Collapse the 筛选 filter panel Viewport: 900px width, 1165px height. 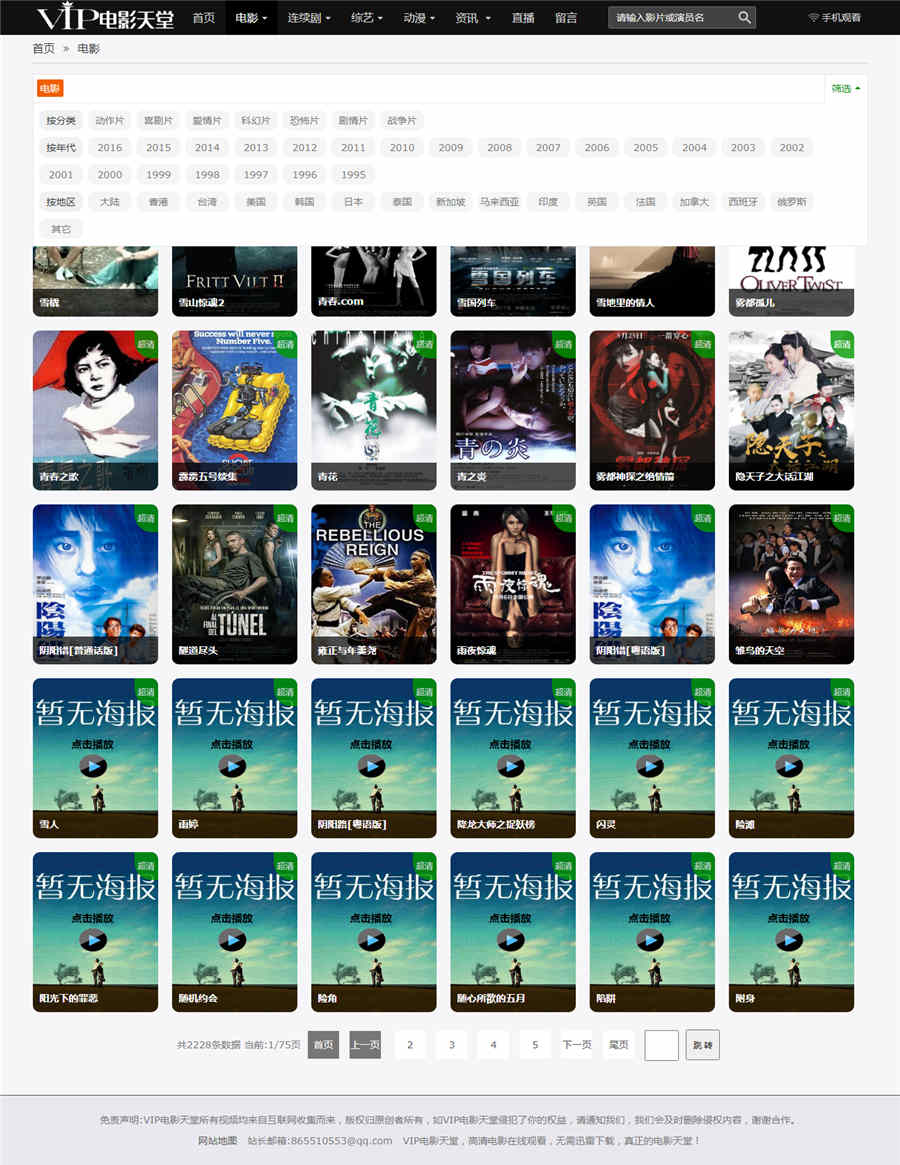pos(845,88)
